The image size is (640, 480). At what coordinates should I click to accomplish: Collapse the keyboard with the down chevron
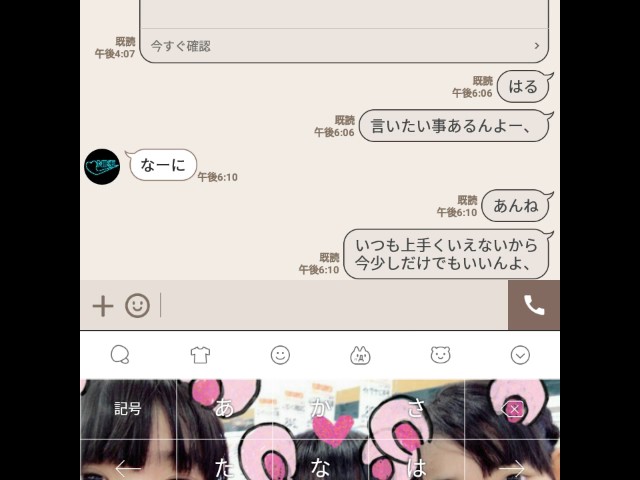click(x=520, y=355)
